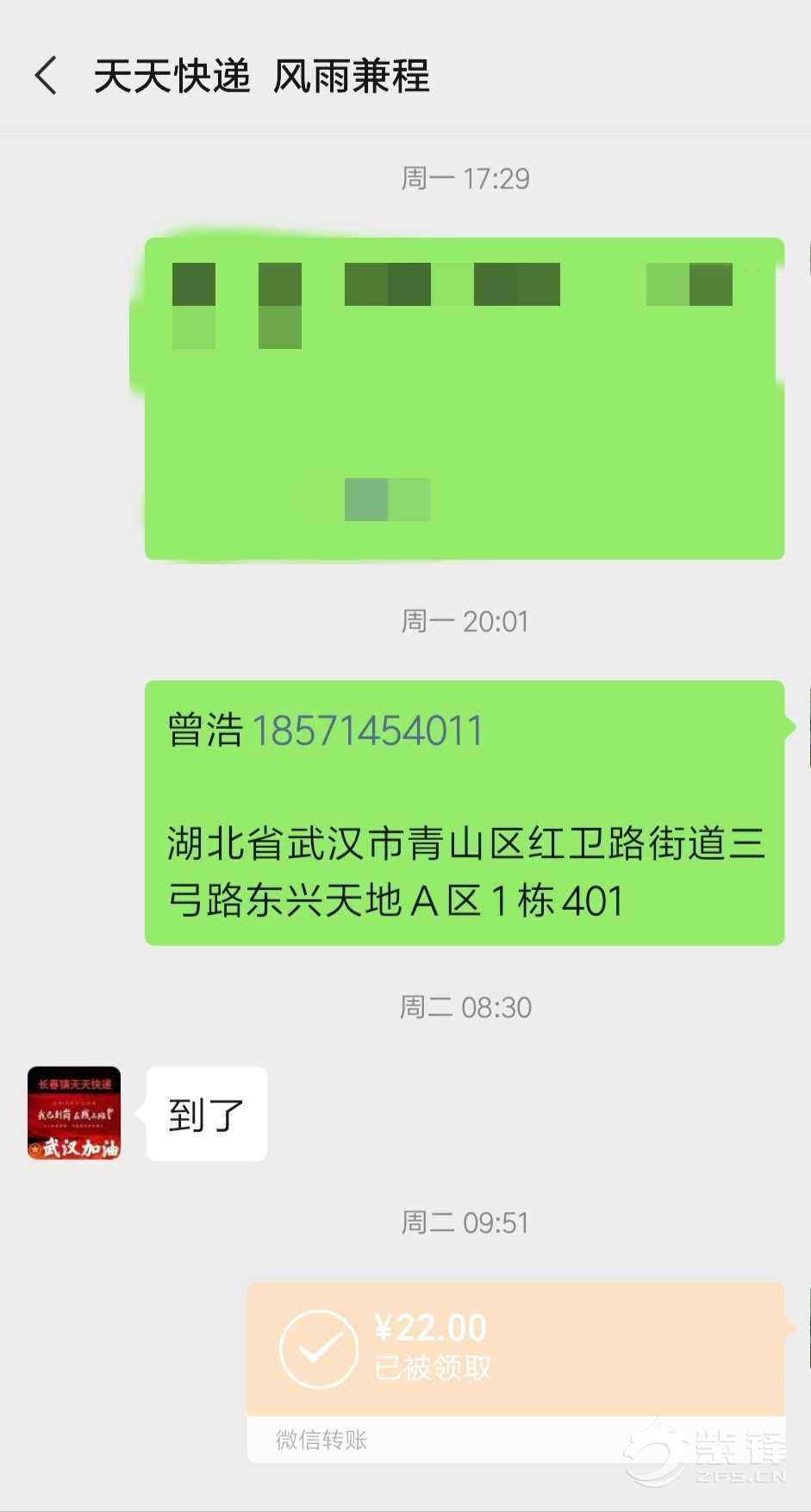The width and height of the screenshot is (811, 1512).
Task: Go back from the 天天快递 chat
Action: tap(47, 76)
